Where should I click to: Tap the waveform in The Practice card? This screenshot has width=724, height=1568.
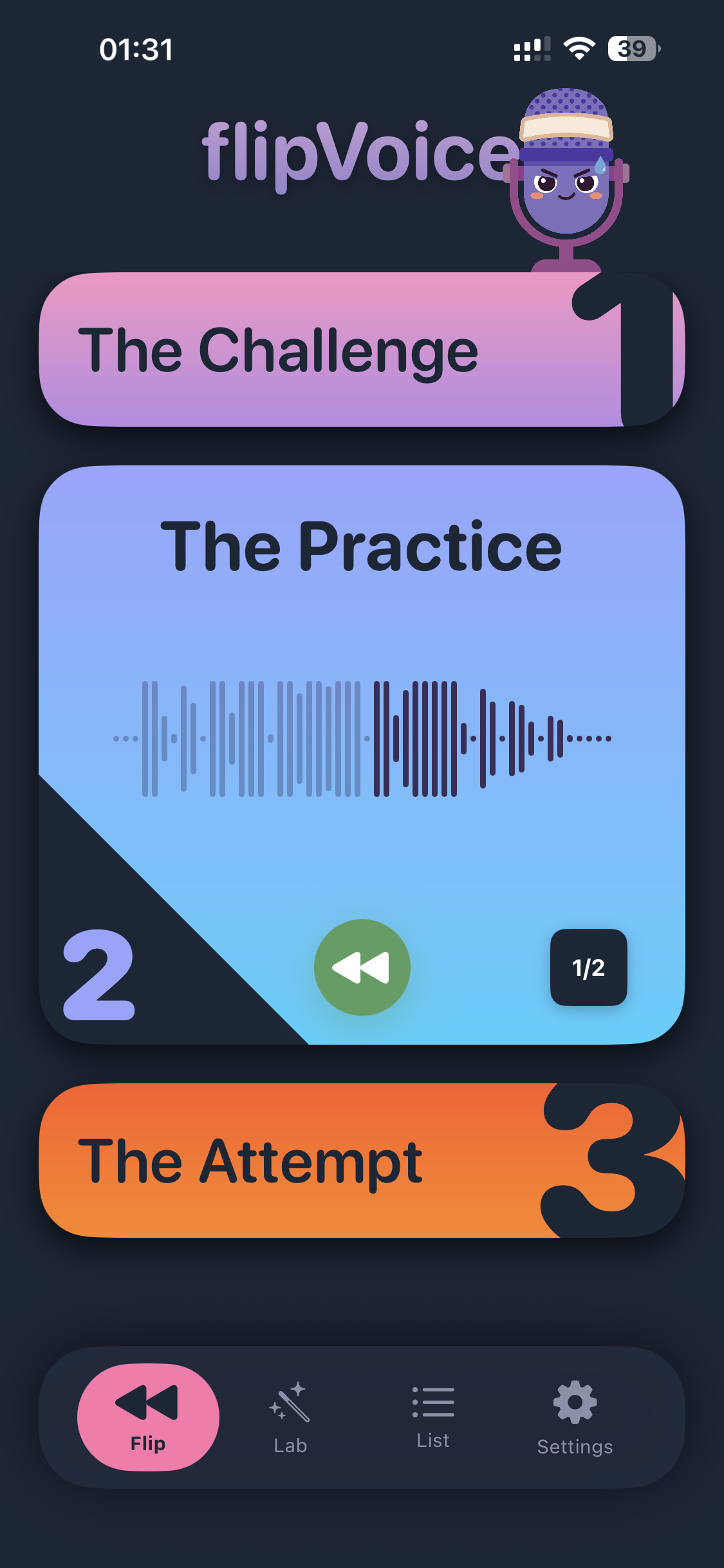tap(362, 738)
